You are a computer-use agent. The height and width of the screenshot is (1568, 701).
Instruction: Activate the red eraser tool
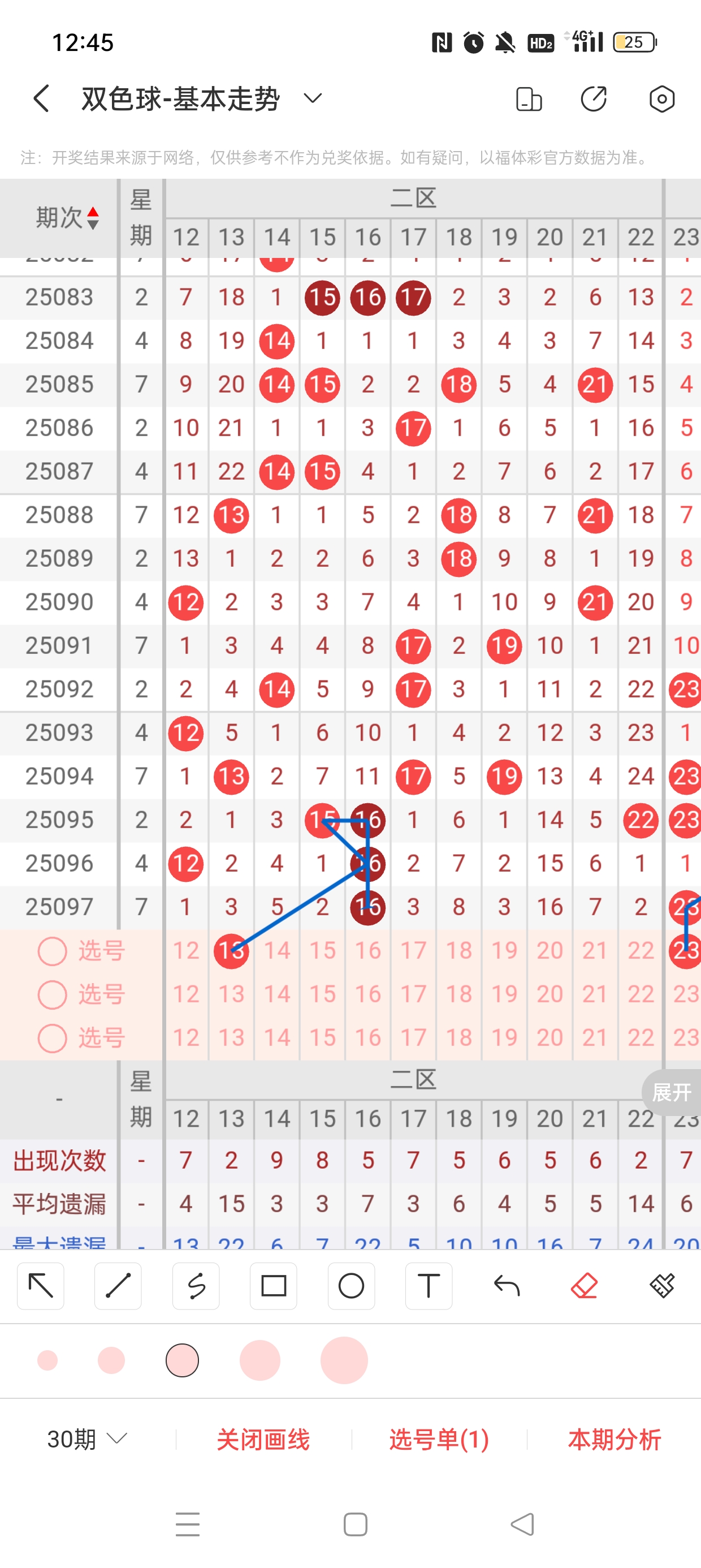click(584, 1286)
